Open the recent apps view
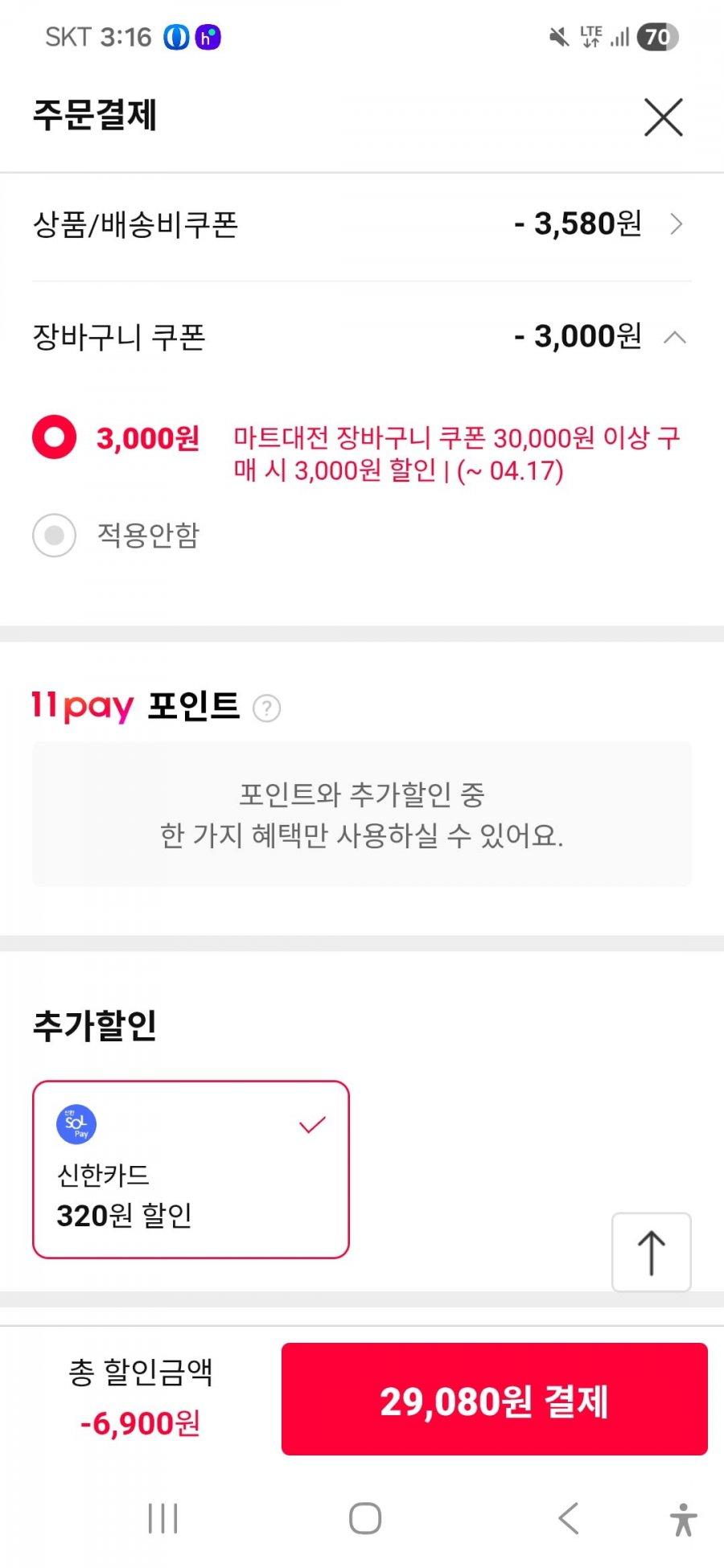The image size is (724, 1568). [162, 1519]
